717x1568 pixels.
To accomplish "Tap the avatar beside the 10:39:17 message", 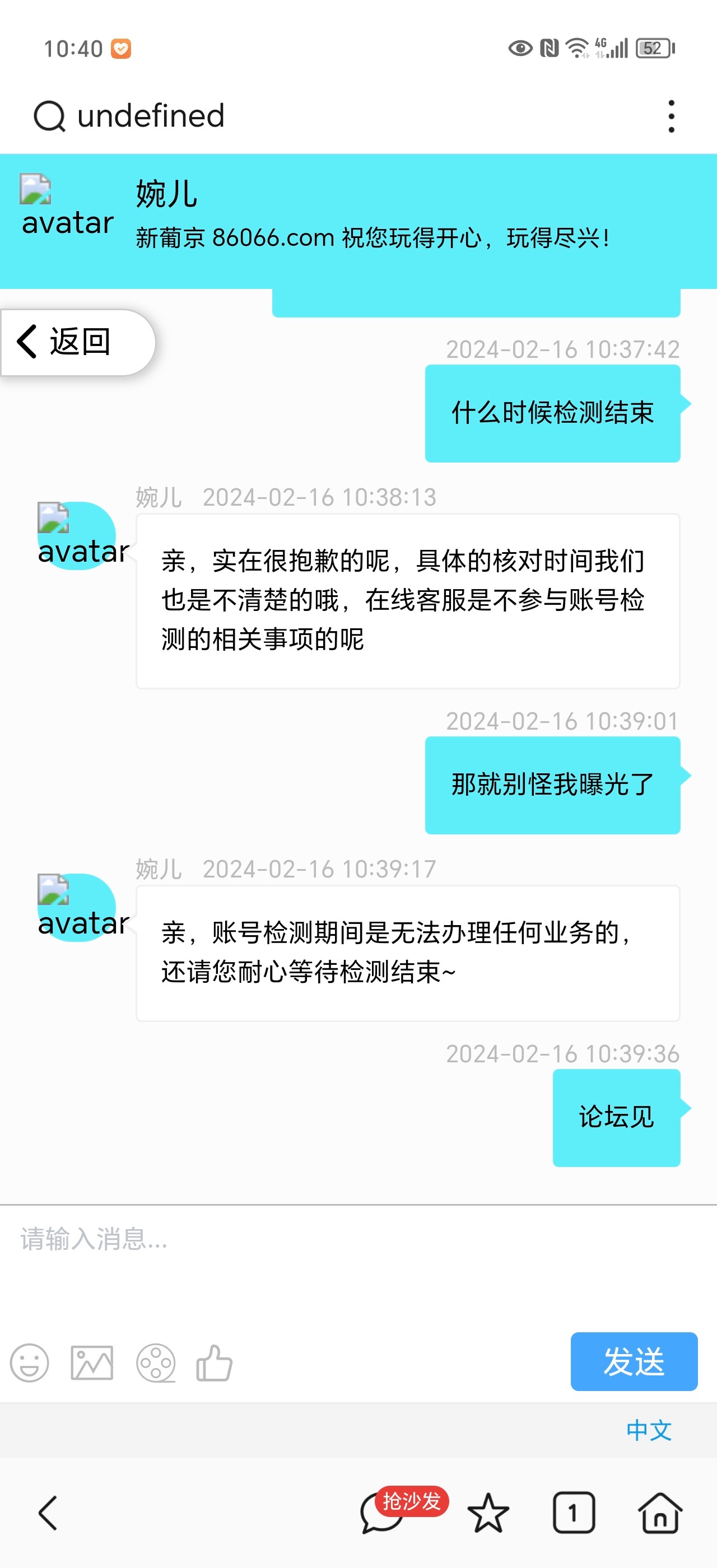I will (x=78, y=907).
